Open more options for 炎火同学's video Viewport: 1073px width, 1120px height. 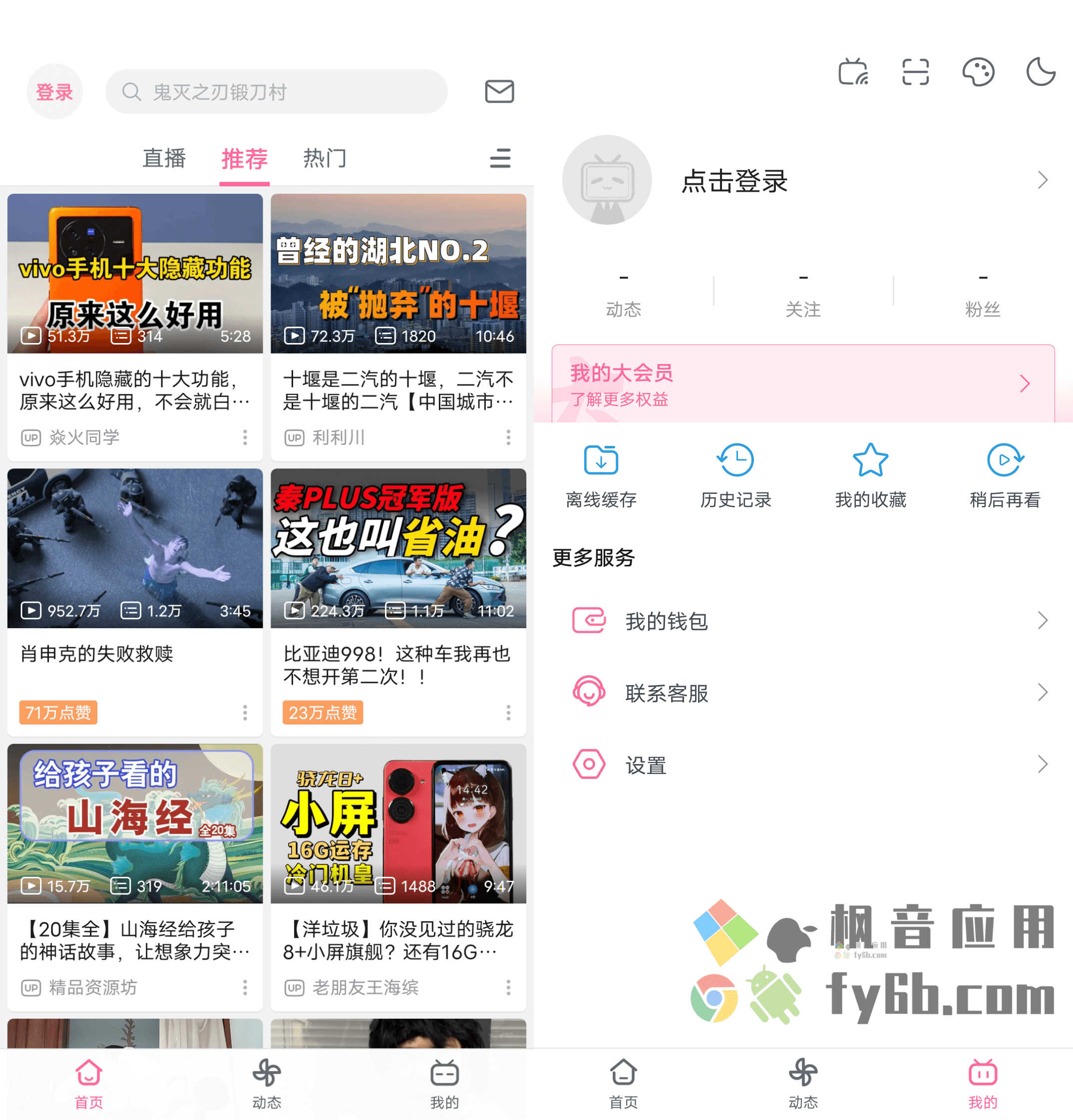[245, 438]
